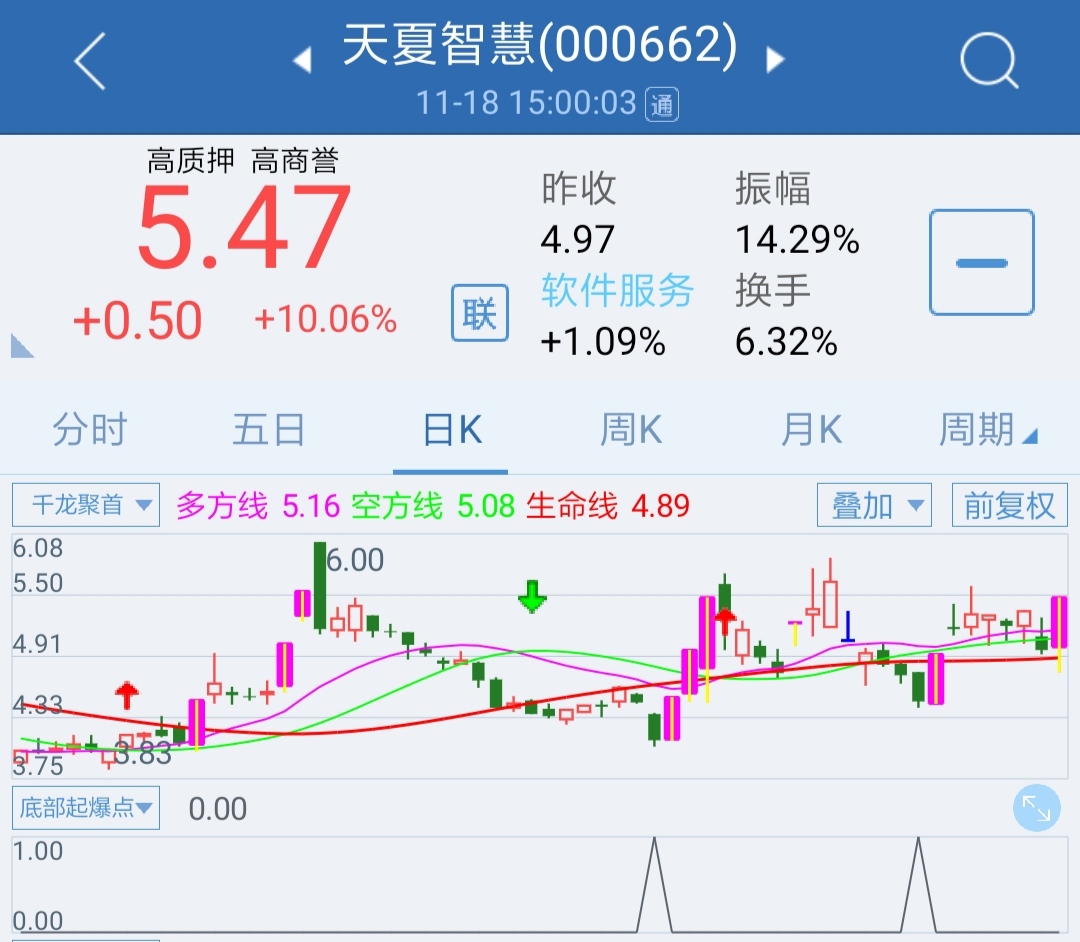
Task: Select the 日K tab
Action: pos(452,430)
